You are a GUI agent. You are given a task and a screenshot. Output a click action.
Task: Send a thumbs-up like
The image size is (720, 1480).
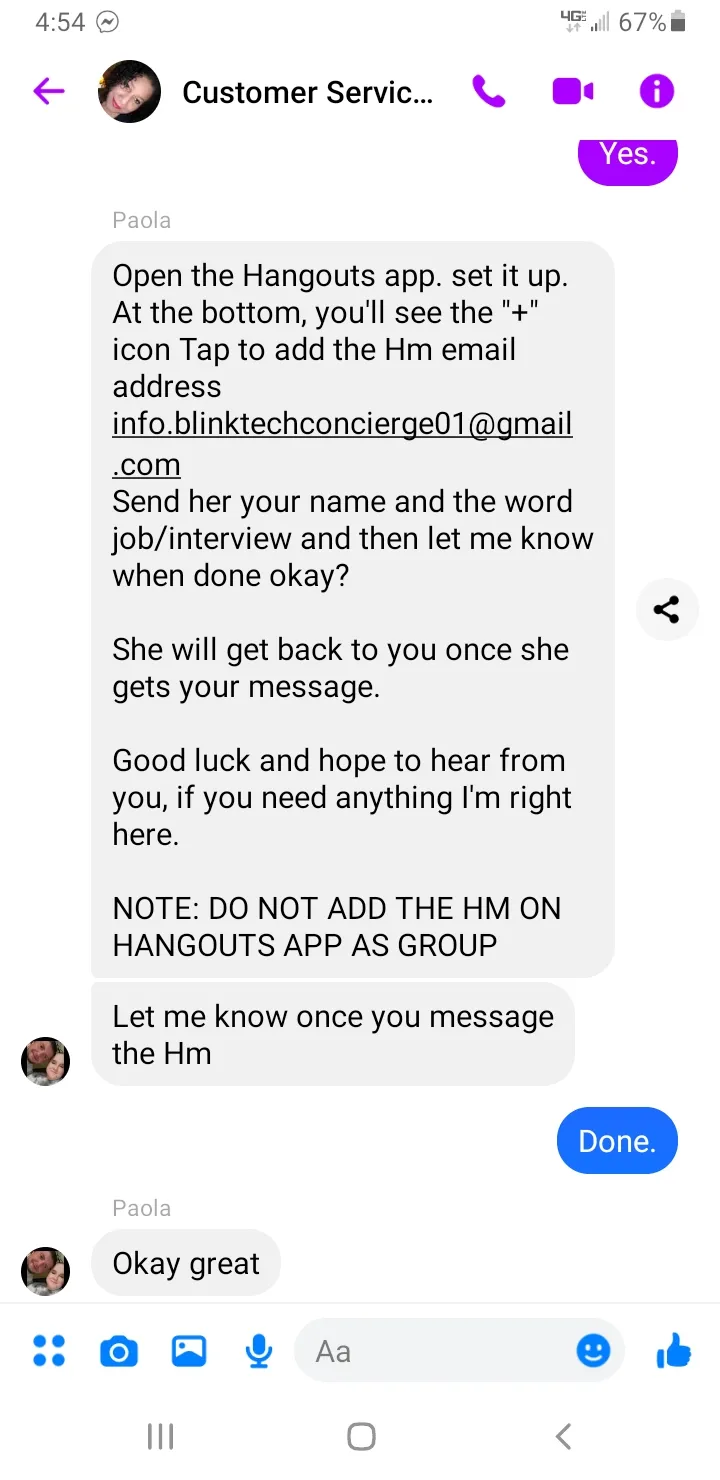[x=674, y=1351]
